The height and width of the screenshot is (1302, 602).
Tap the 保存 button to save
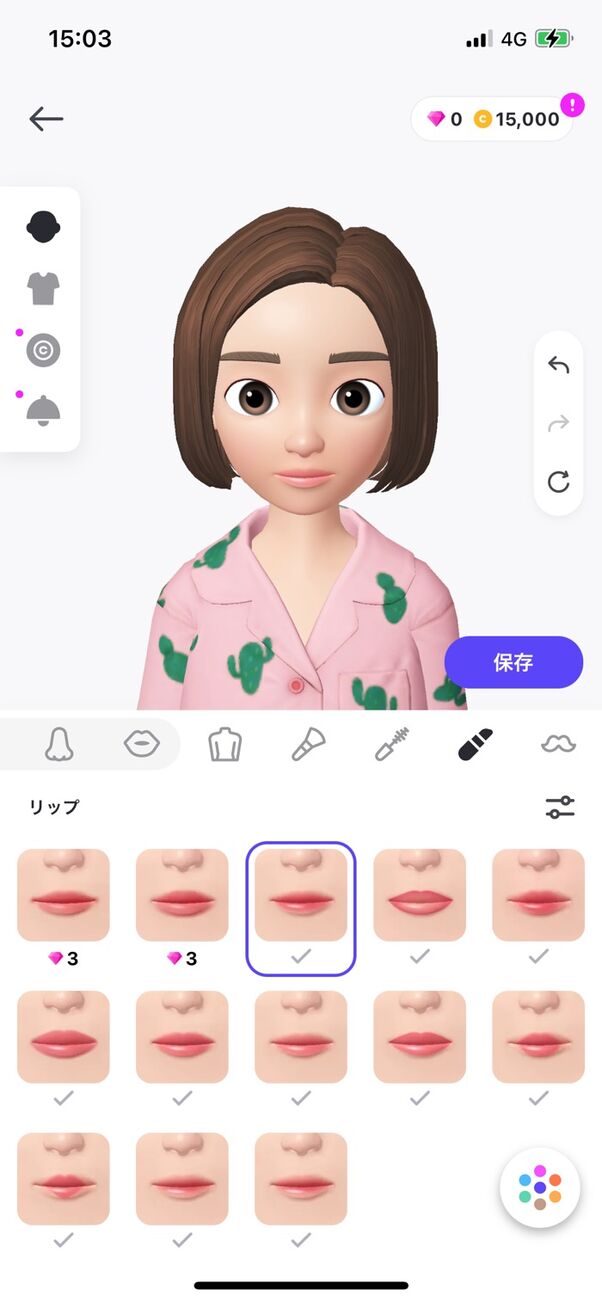513,662
